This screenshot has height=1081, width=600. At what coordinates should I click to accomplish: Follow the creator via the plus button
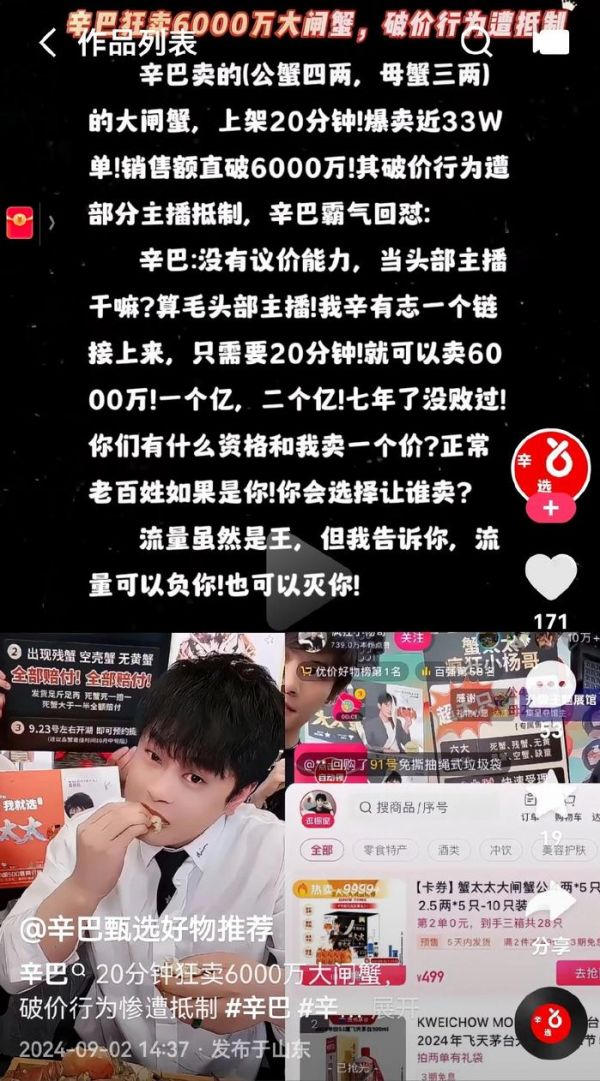[551, 507]
